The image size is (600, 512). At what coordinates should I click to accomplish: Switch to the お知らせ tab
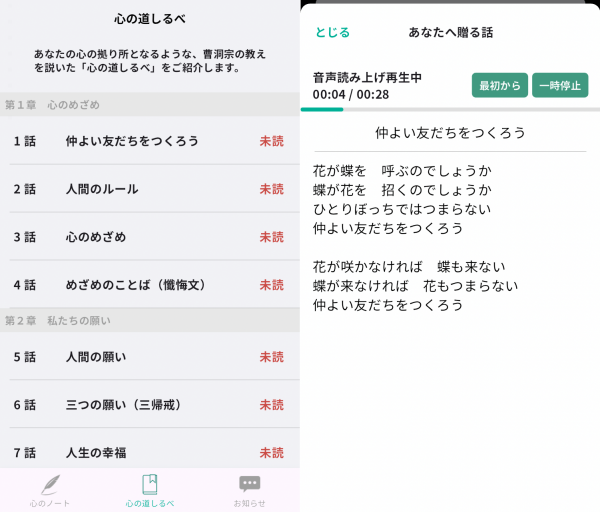250,490
